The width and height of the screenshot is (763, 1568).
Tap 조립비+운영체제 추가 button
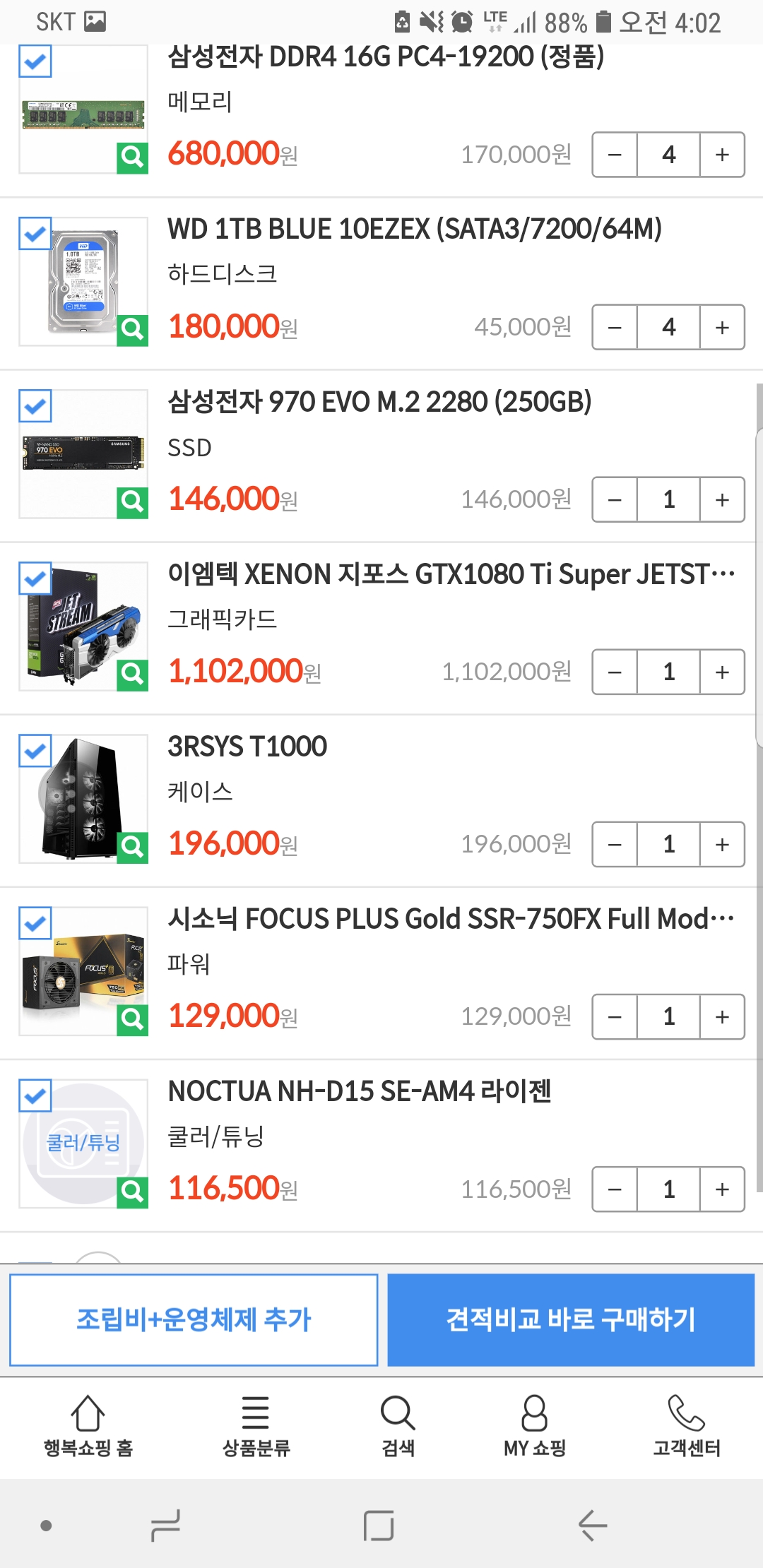tap(194, 1319)
